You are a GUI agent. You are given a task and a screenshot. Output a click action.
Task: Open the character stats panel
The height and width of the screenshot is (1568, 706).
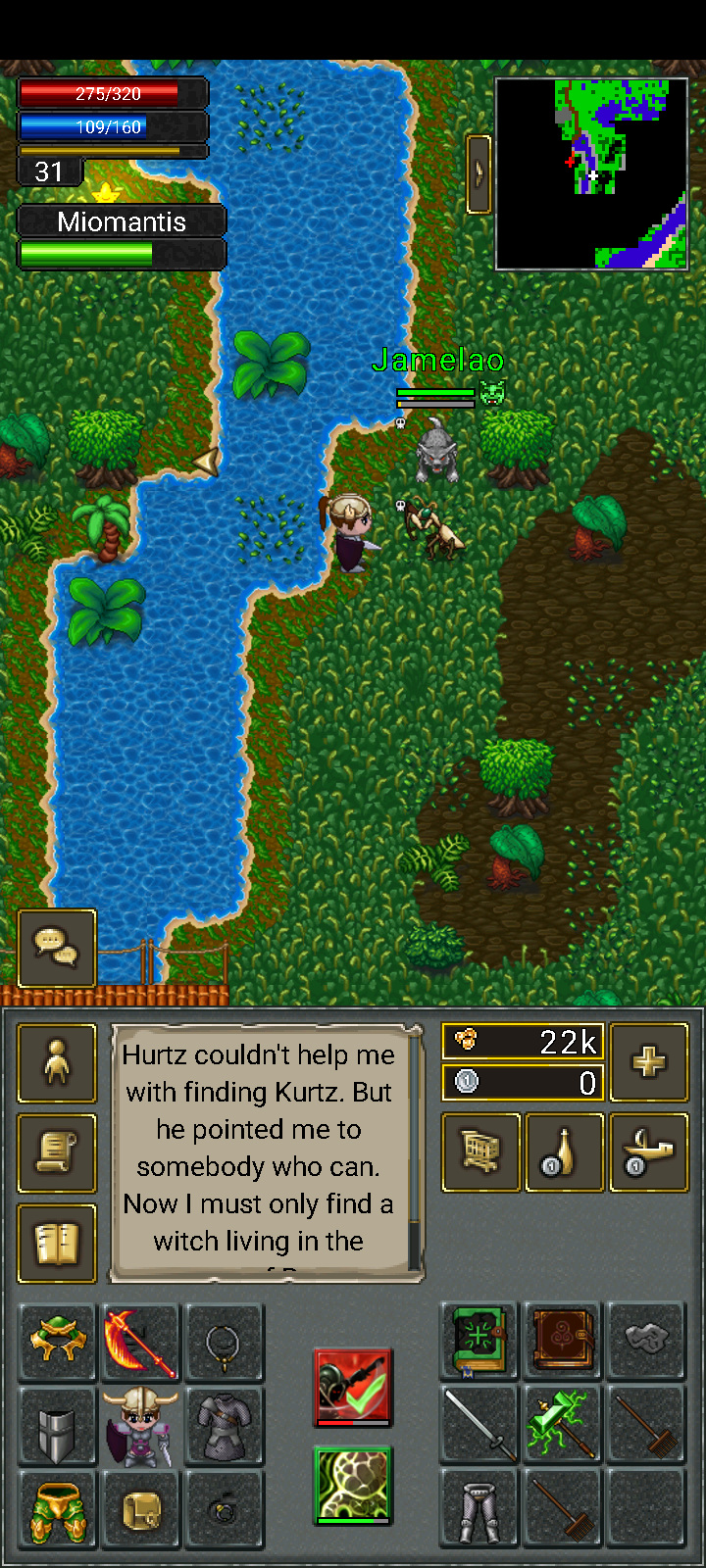[x=57, y=1063]
